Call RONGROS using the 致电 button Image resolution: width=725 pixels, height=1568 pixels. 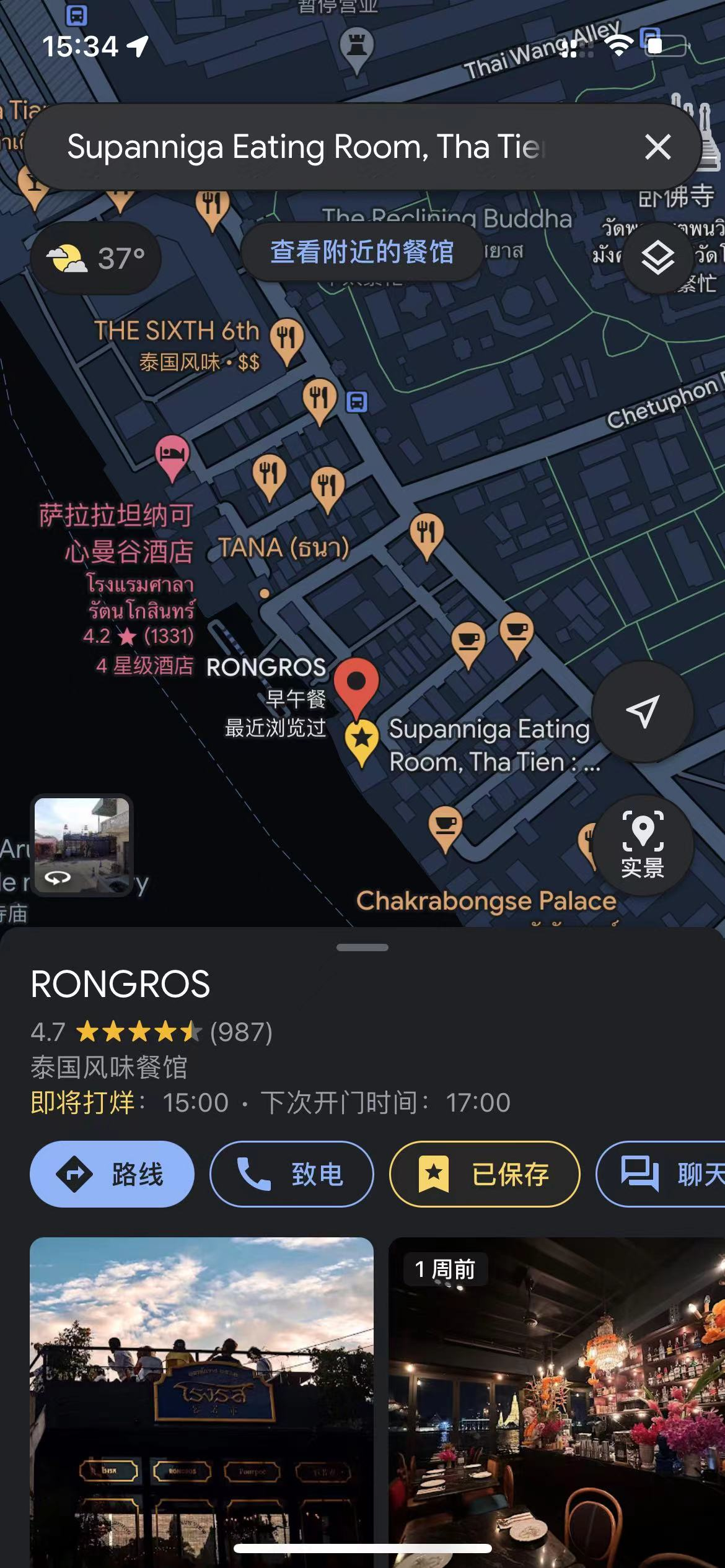tap(291, 1173)
